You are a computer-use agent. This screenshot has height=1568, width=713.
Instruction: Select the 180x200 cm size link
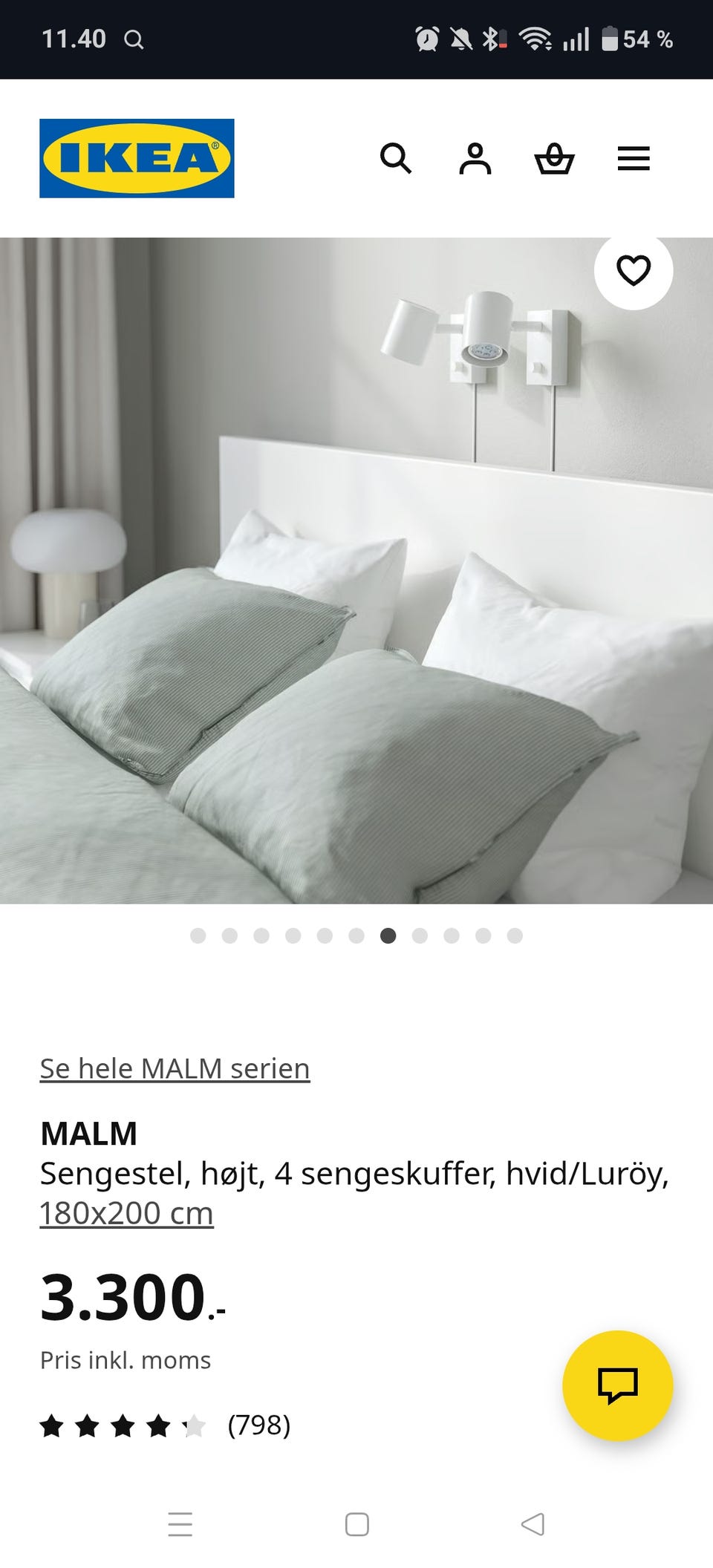[126, 1213]
